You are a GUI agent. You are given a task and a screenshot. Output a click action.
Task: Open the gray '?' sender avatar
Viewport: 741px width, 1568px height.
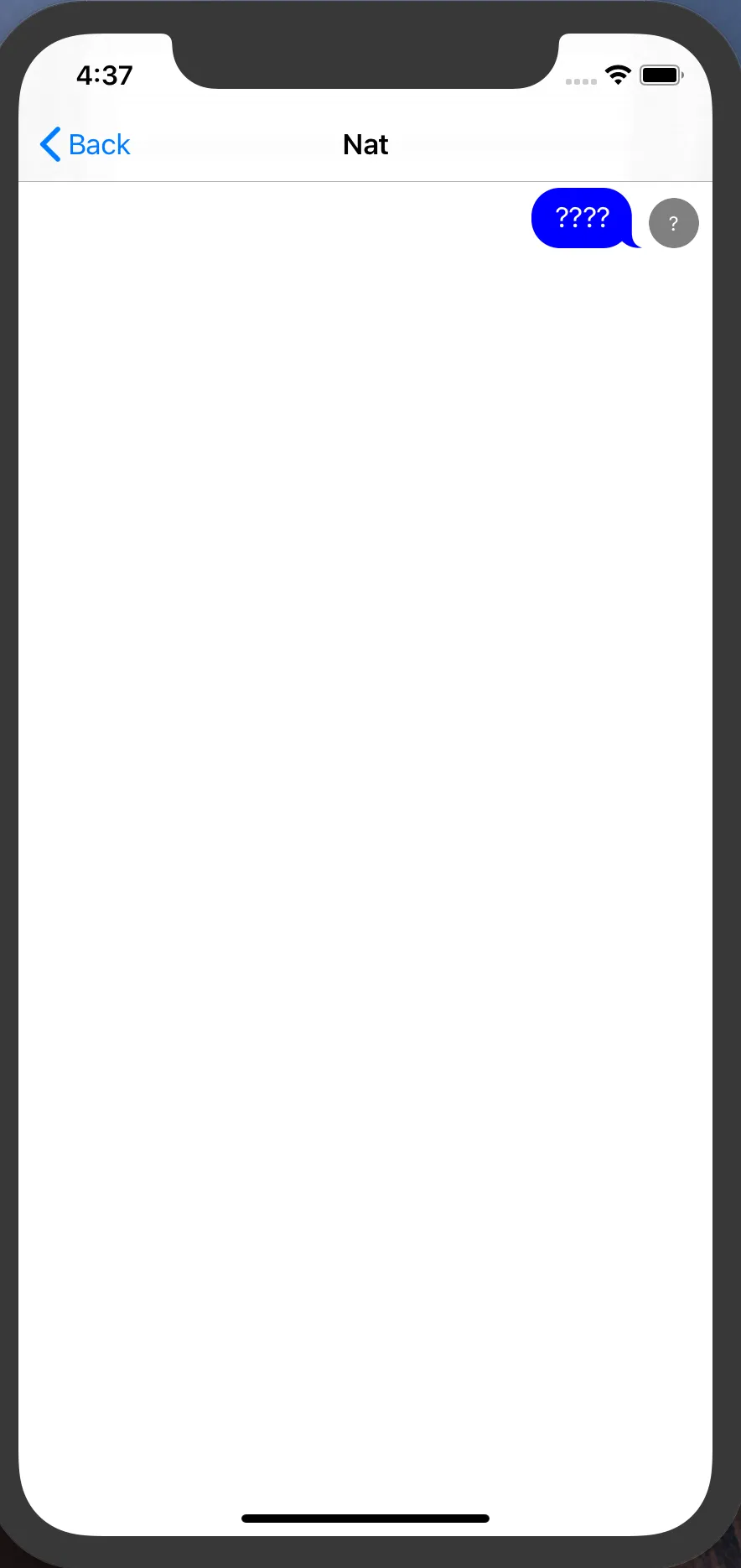pos(673,223)
